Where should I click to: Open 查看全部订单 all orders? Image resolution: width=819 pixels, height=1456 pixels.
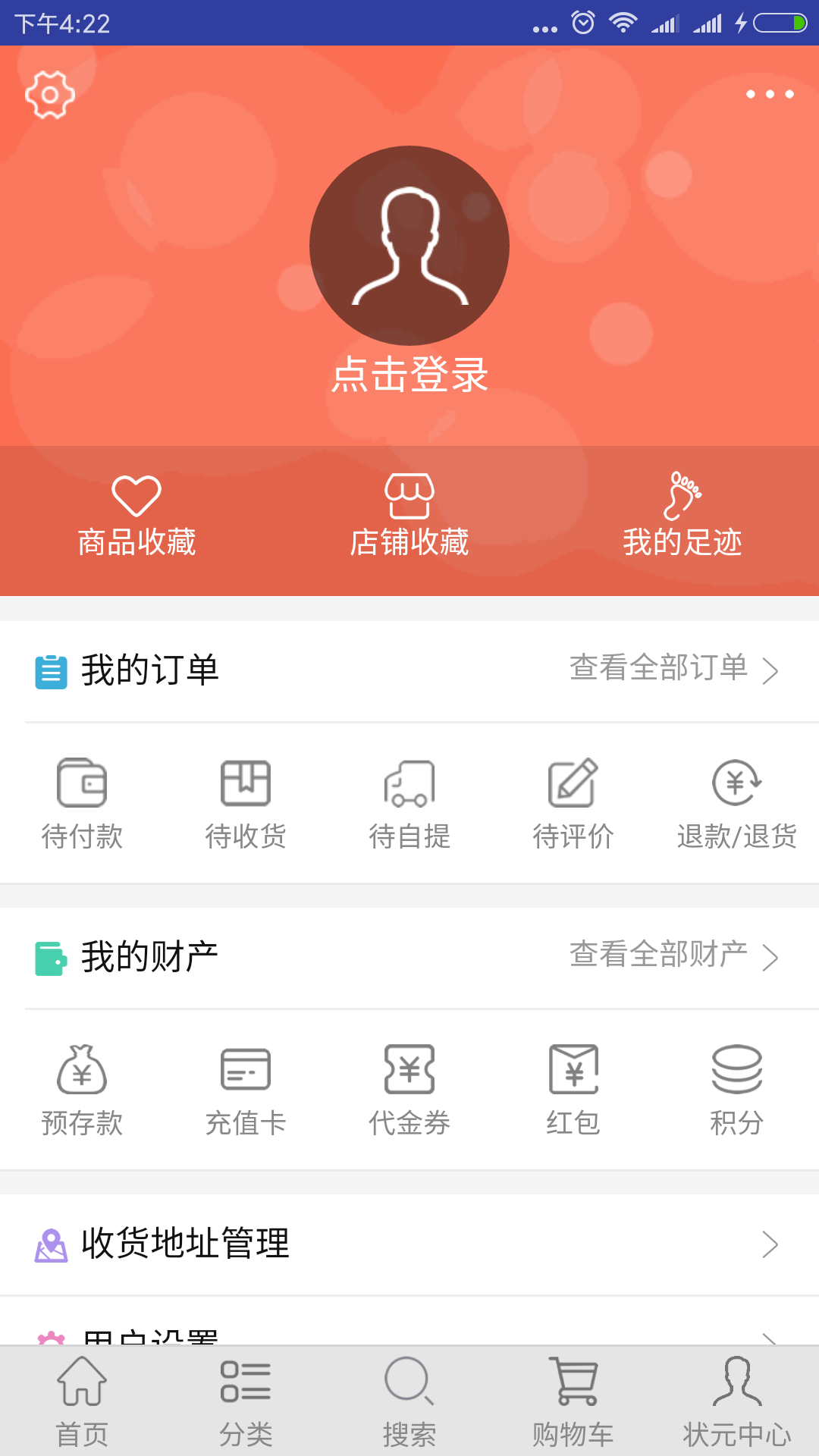(674, 669)
